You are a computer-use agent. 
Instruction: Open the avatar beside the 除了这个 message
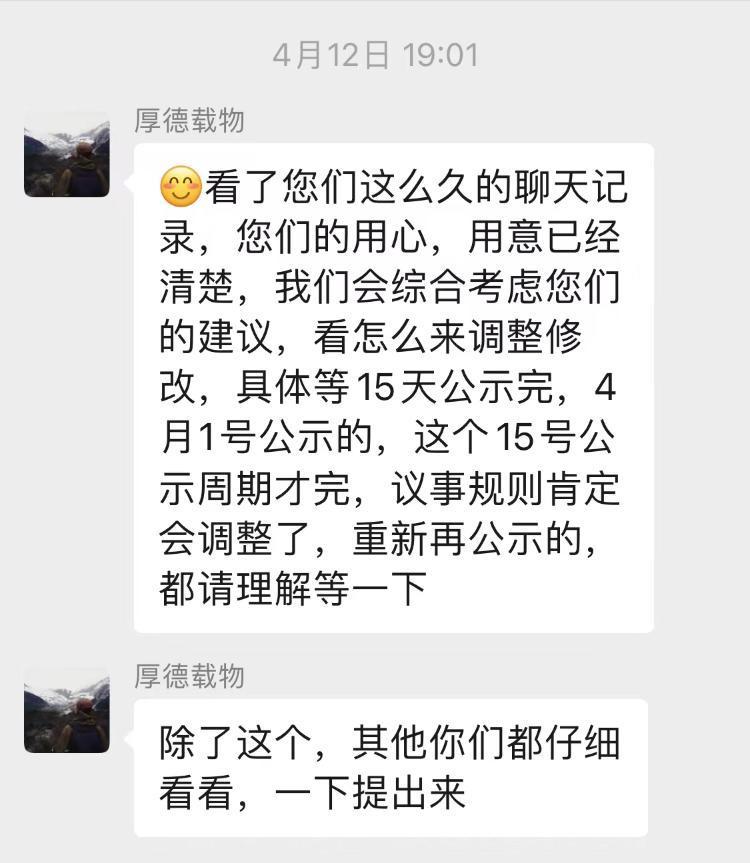pyautogui.click(x=66, y=710)
